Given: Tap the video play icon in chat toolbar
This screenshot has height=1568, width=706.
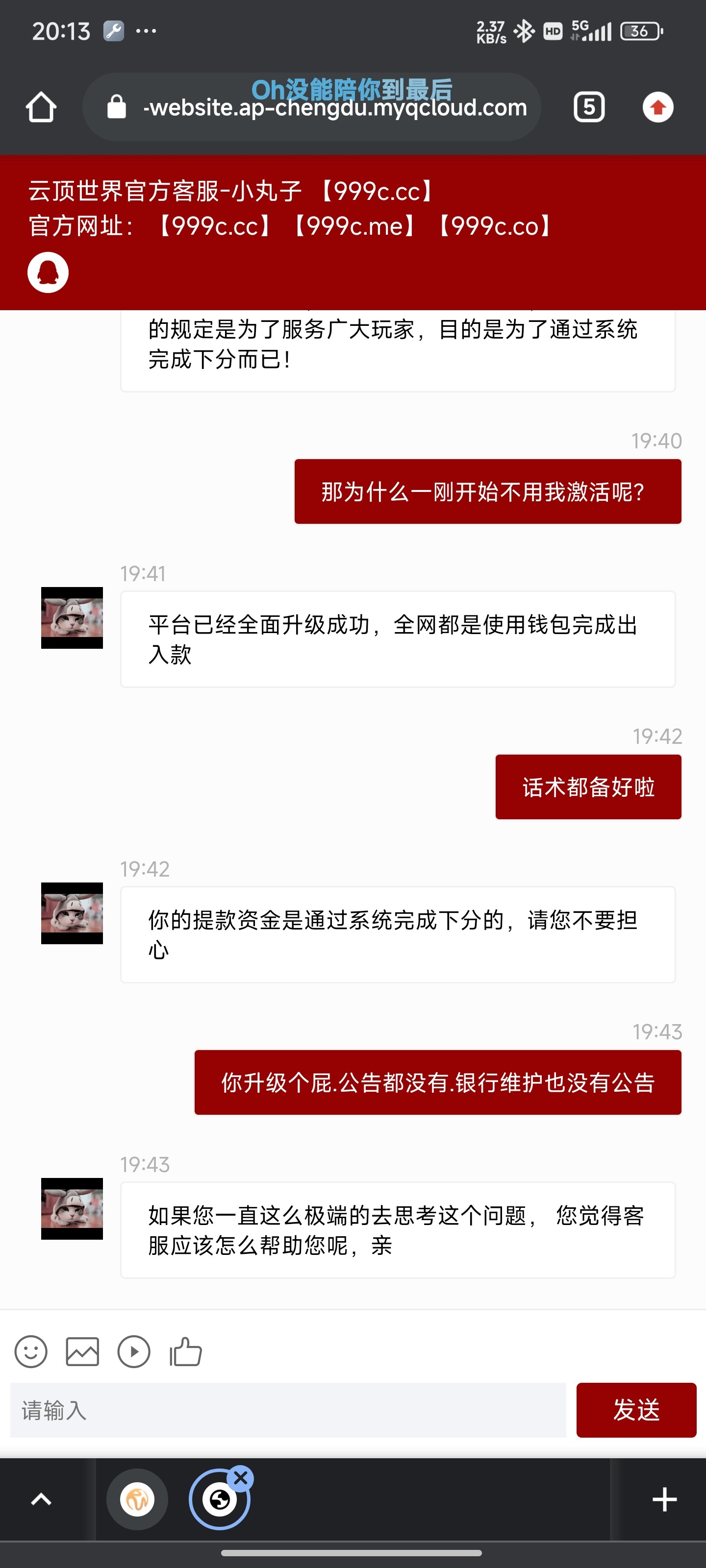Looking at the screenshot, I should coord(134,1352).
